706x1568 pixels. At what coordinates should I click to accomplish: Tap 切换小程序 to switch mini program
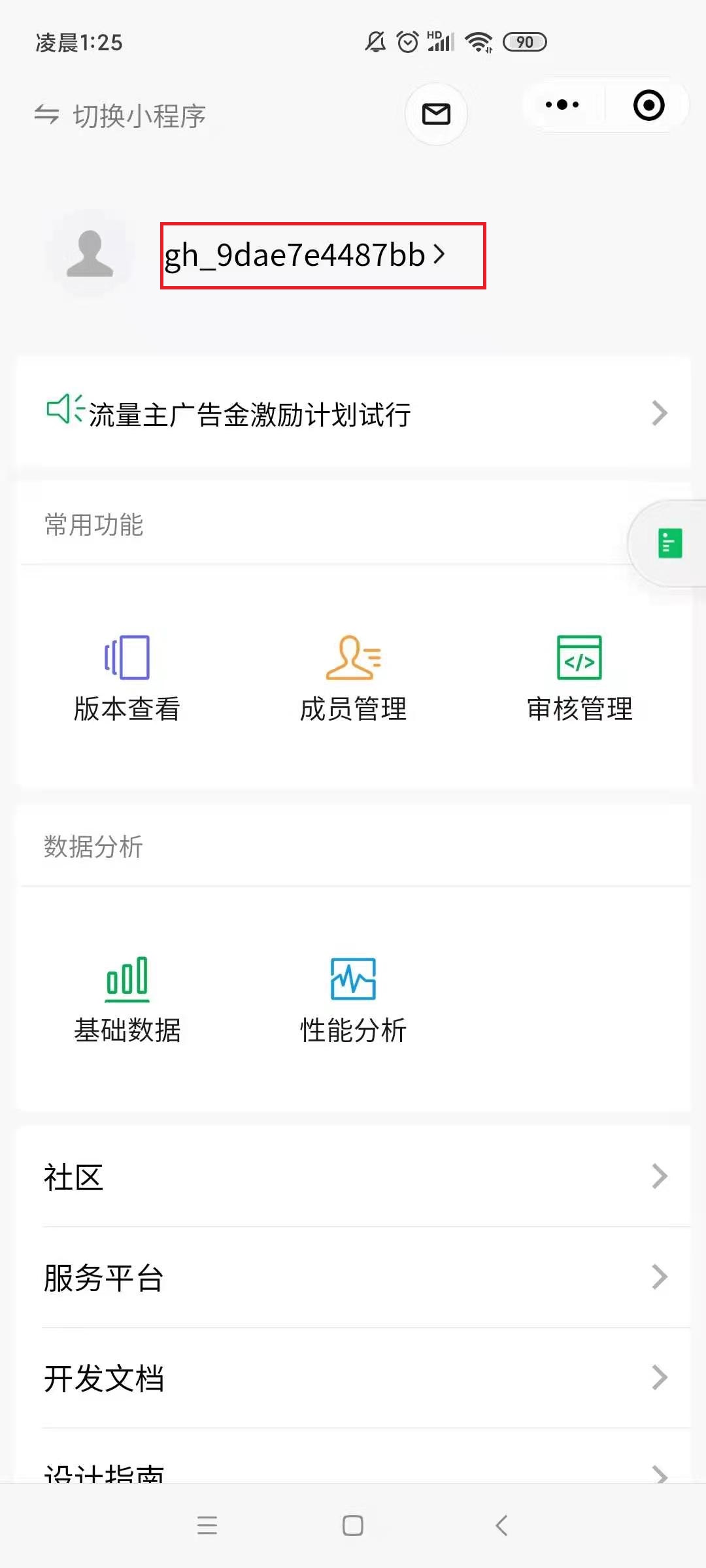[121, 116]
